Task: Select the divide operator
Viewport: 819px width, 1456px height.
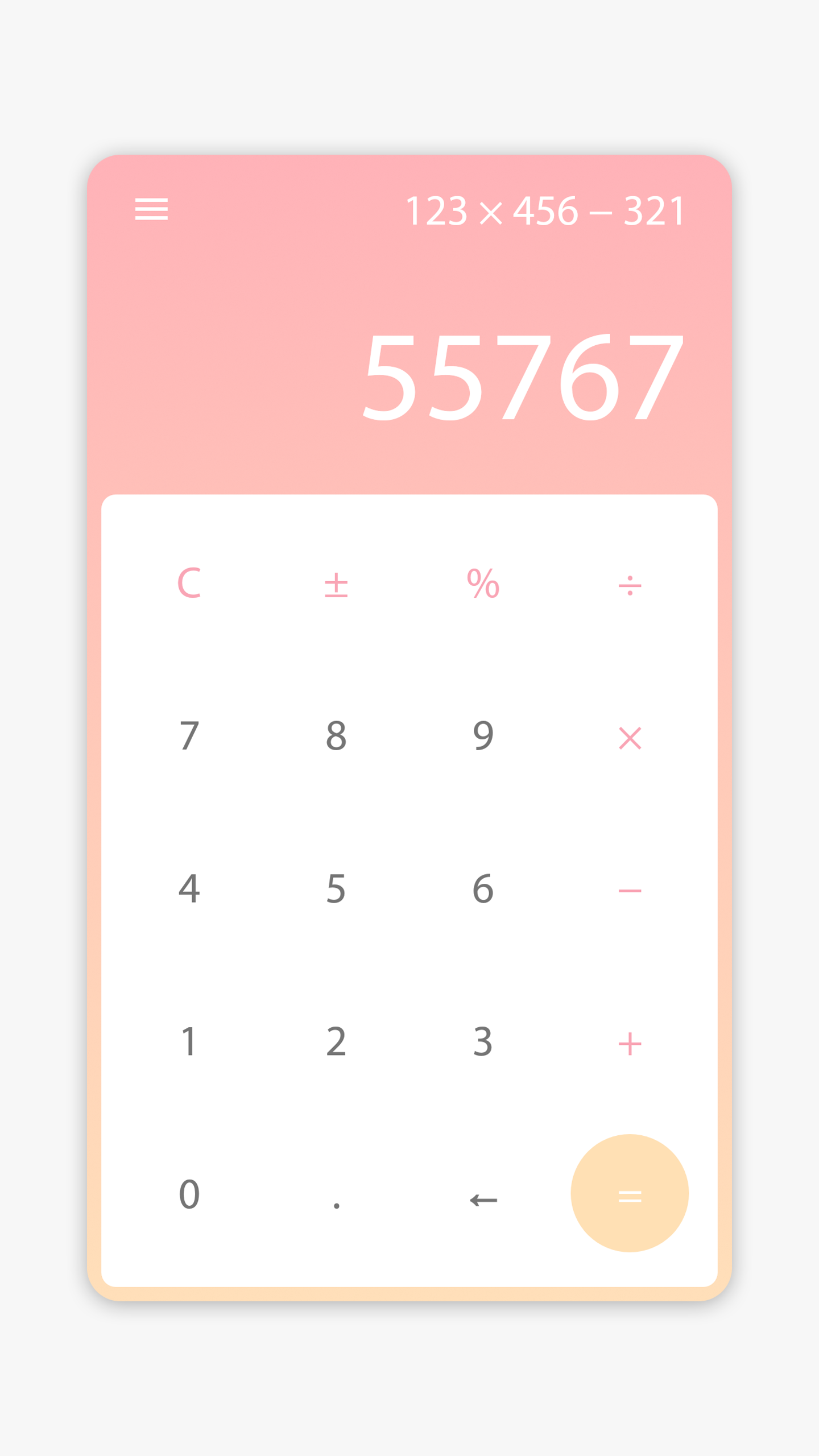Action: coord(630,585)
